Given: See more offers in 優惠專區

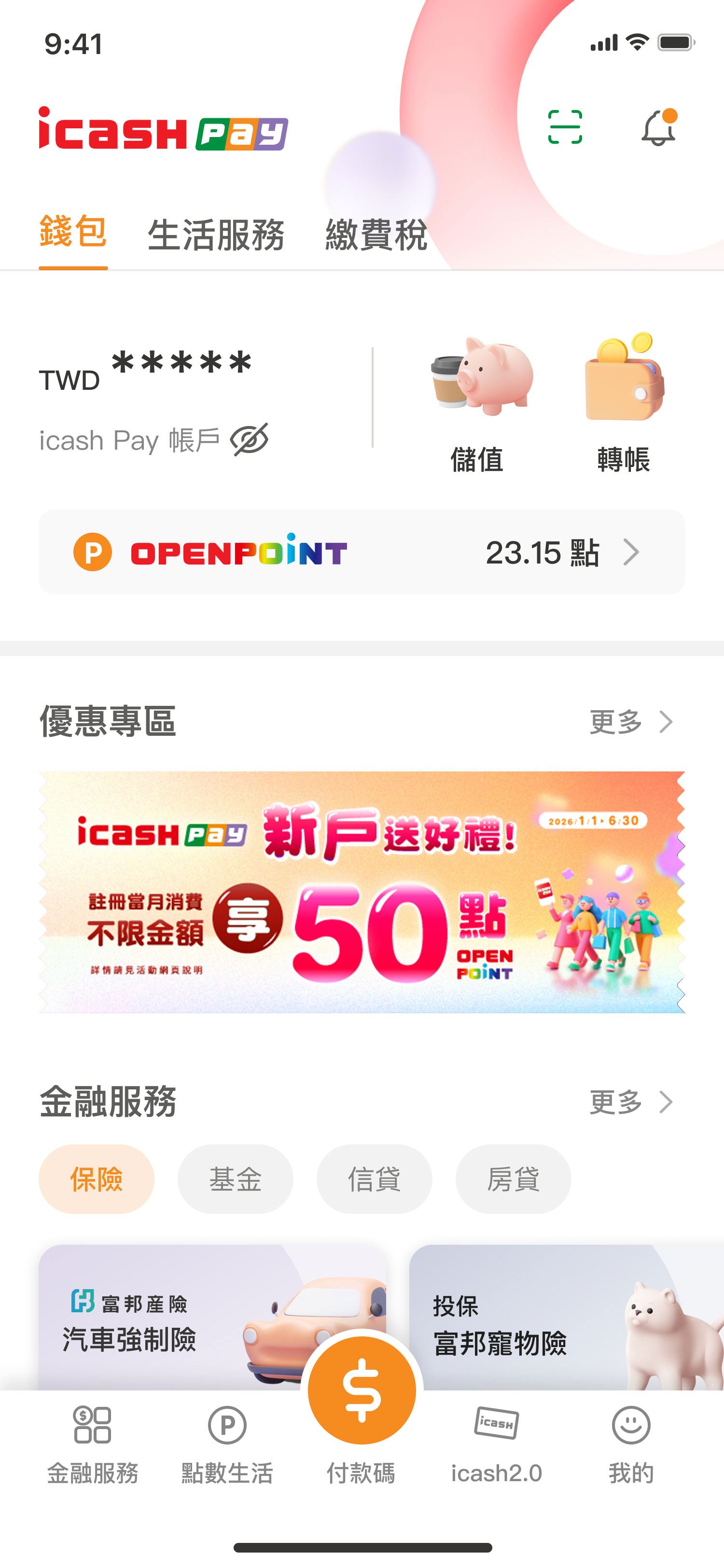Looking at the screenshot, I should pos(631,722).
